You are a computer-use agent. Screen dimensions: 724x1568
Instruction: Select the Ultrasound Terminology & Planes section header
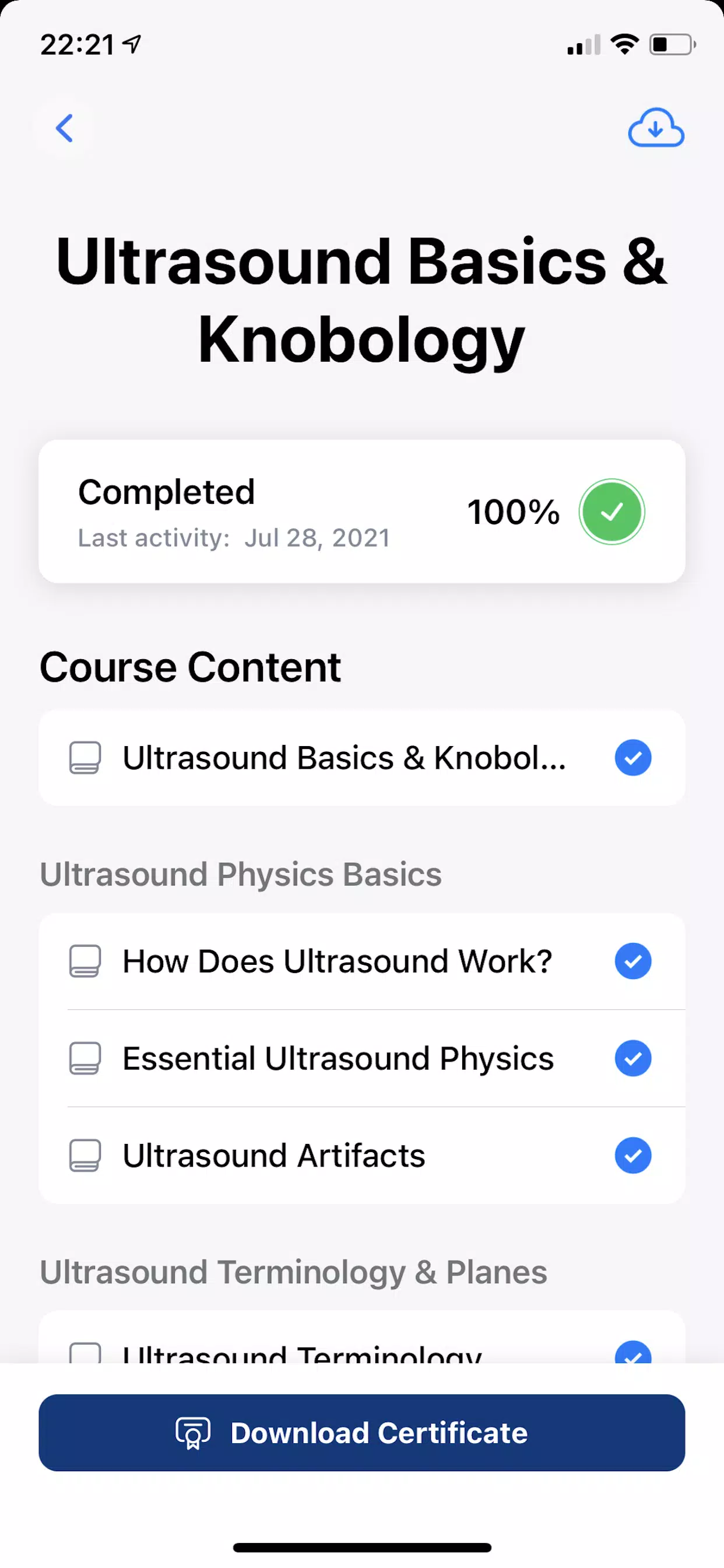pos(293,1271)
